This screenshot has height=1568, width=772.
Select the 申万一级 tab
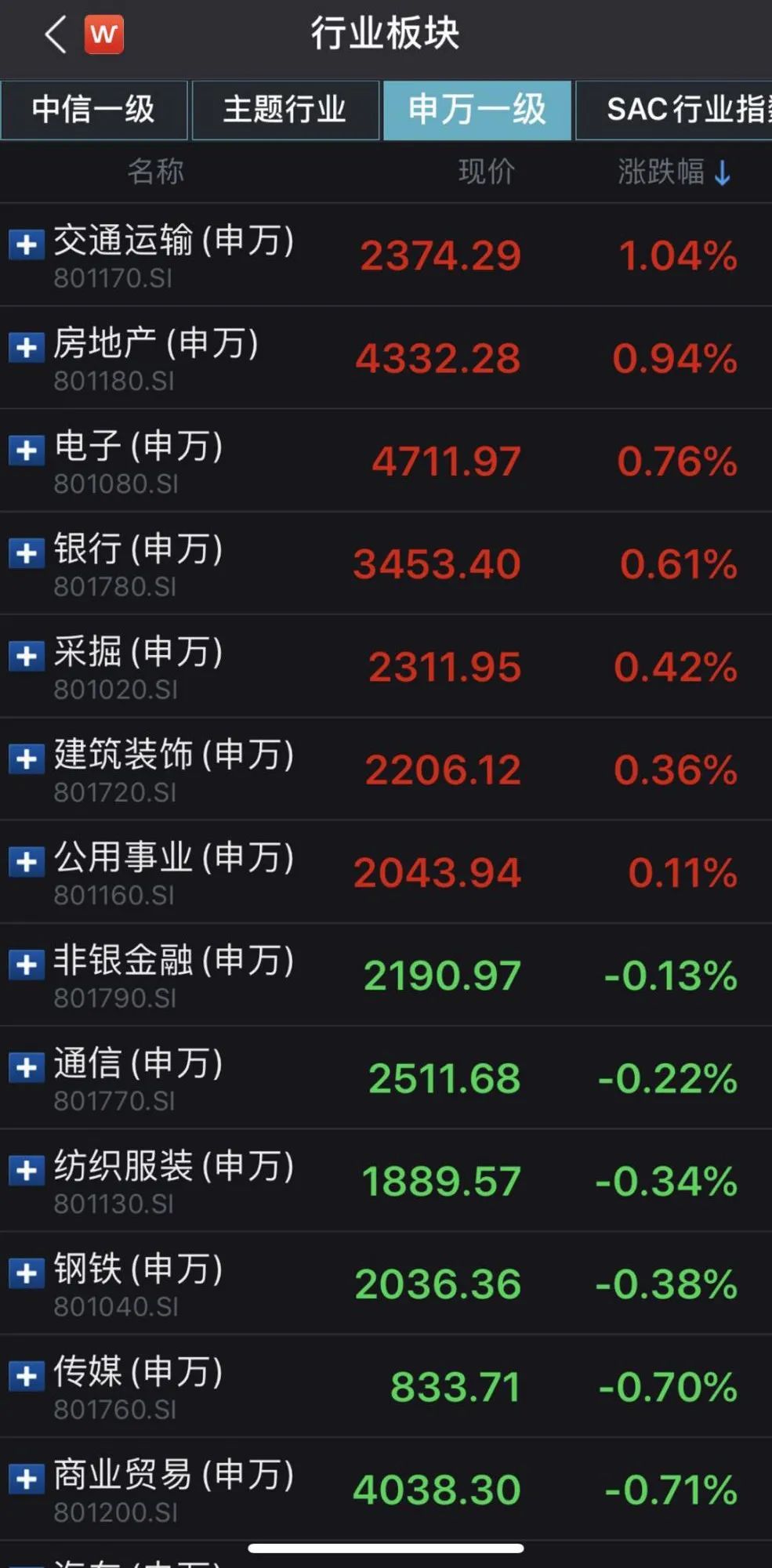477,110
